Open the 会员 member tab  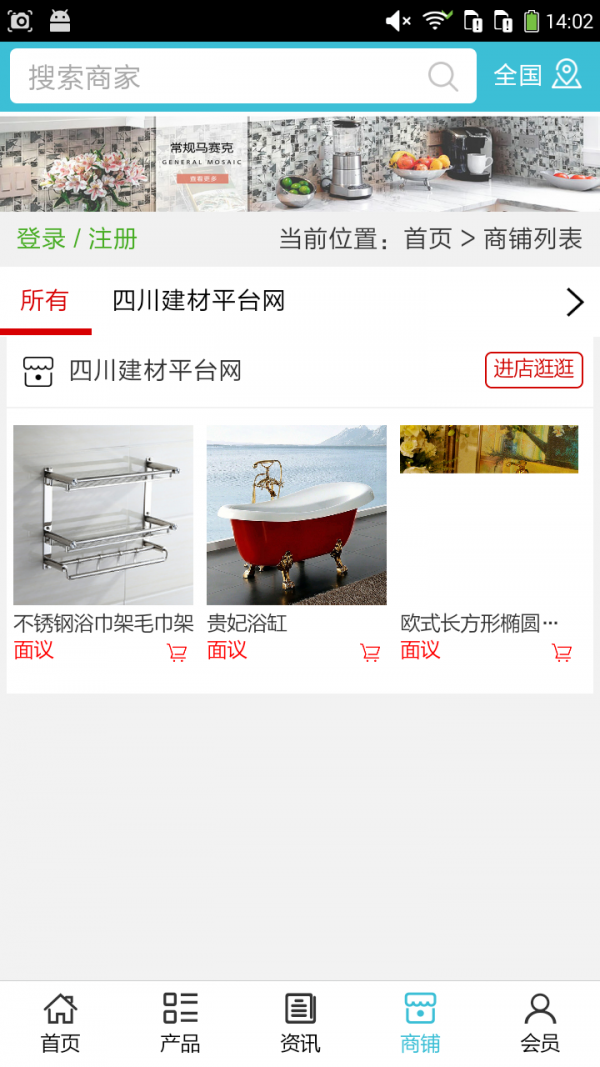(x=540, y=1024)
